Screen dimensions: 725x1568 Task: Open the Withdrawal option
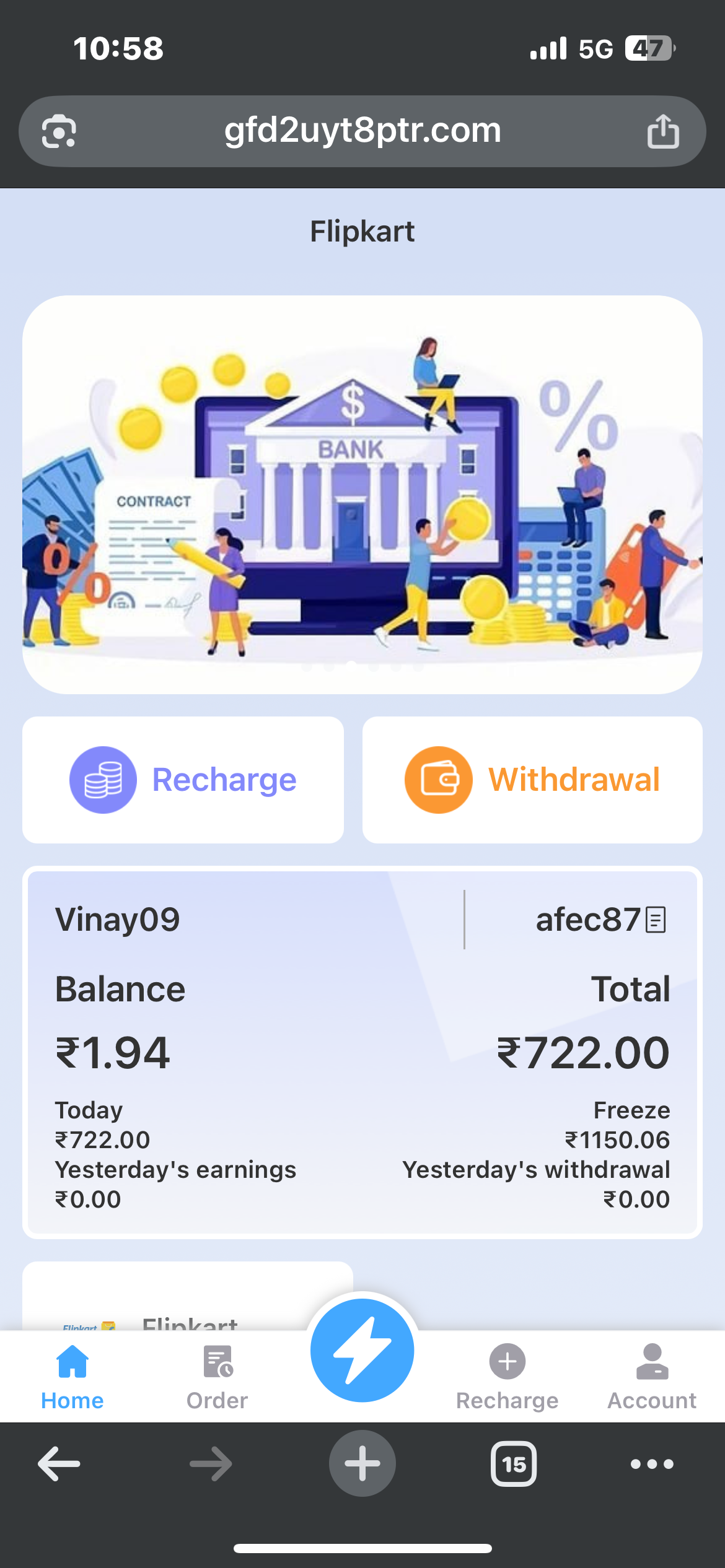[532, 780]
